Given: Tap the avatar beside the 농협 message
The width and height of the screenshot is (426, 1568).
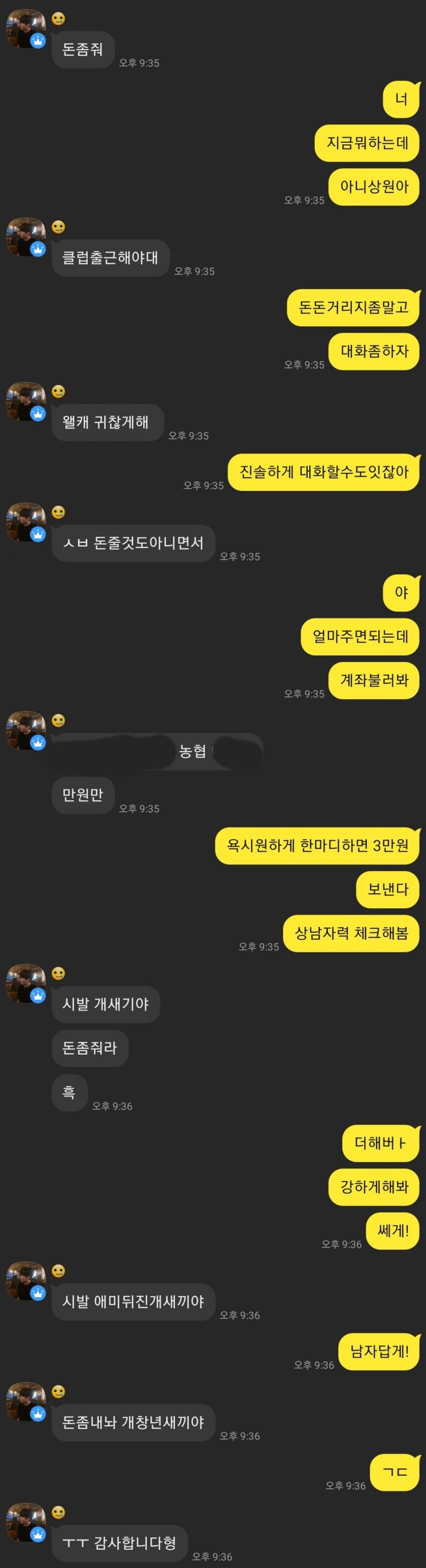Looking at the screenshot, I should click(26, 730).
